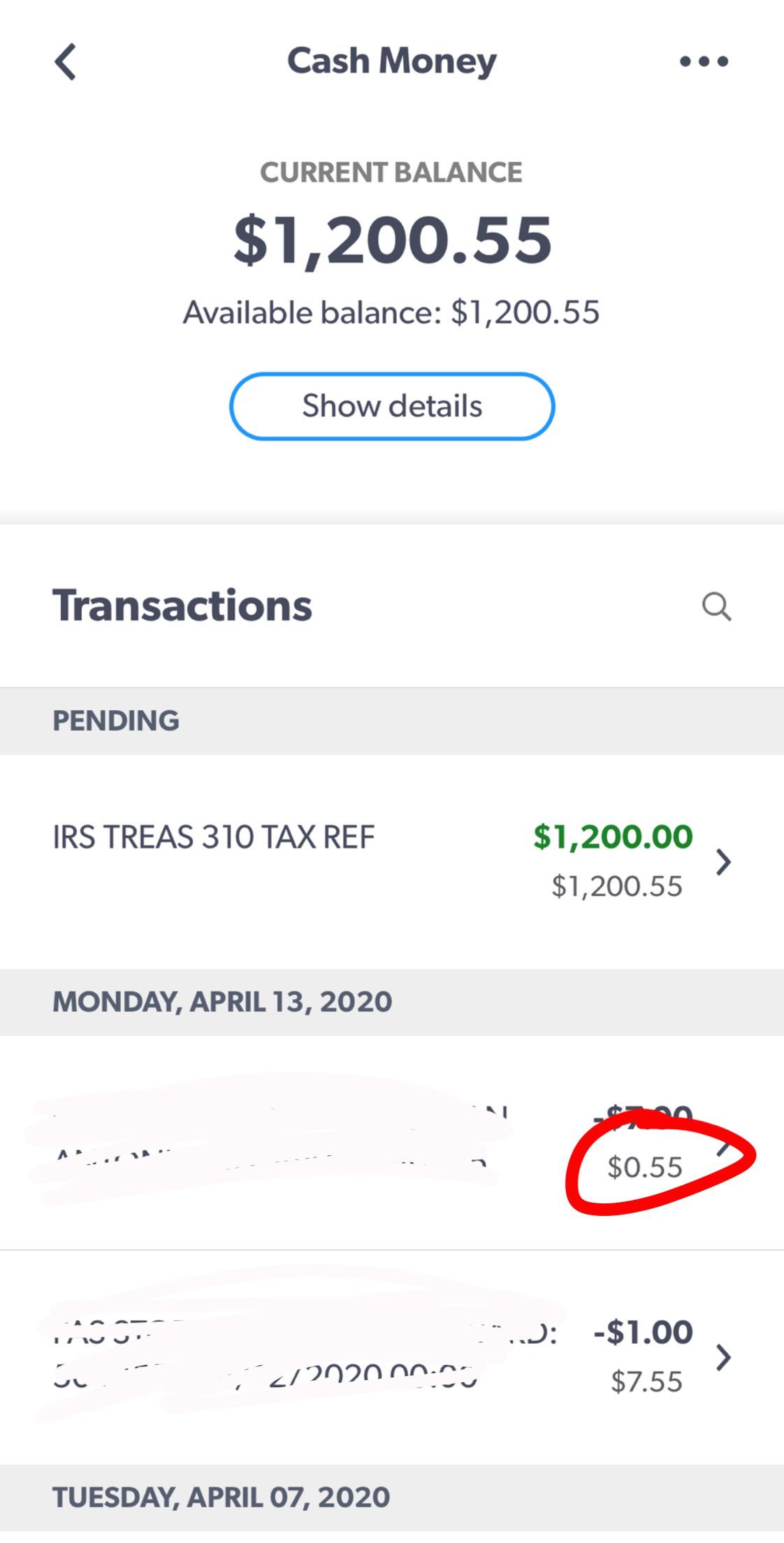Tap the transactions search icon
Viewport: 784px width, 1543px height.
(x=717, y=607)
